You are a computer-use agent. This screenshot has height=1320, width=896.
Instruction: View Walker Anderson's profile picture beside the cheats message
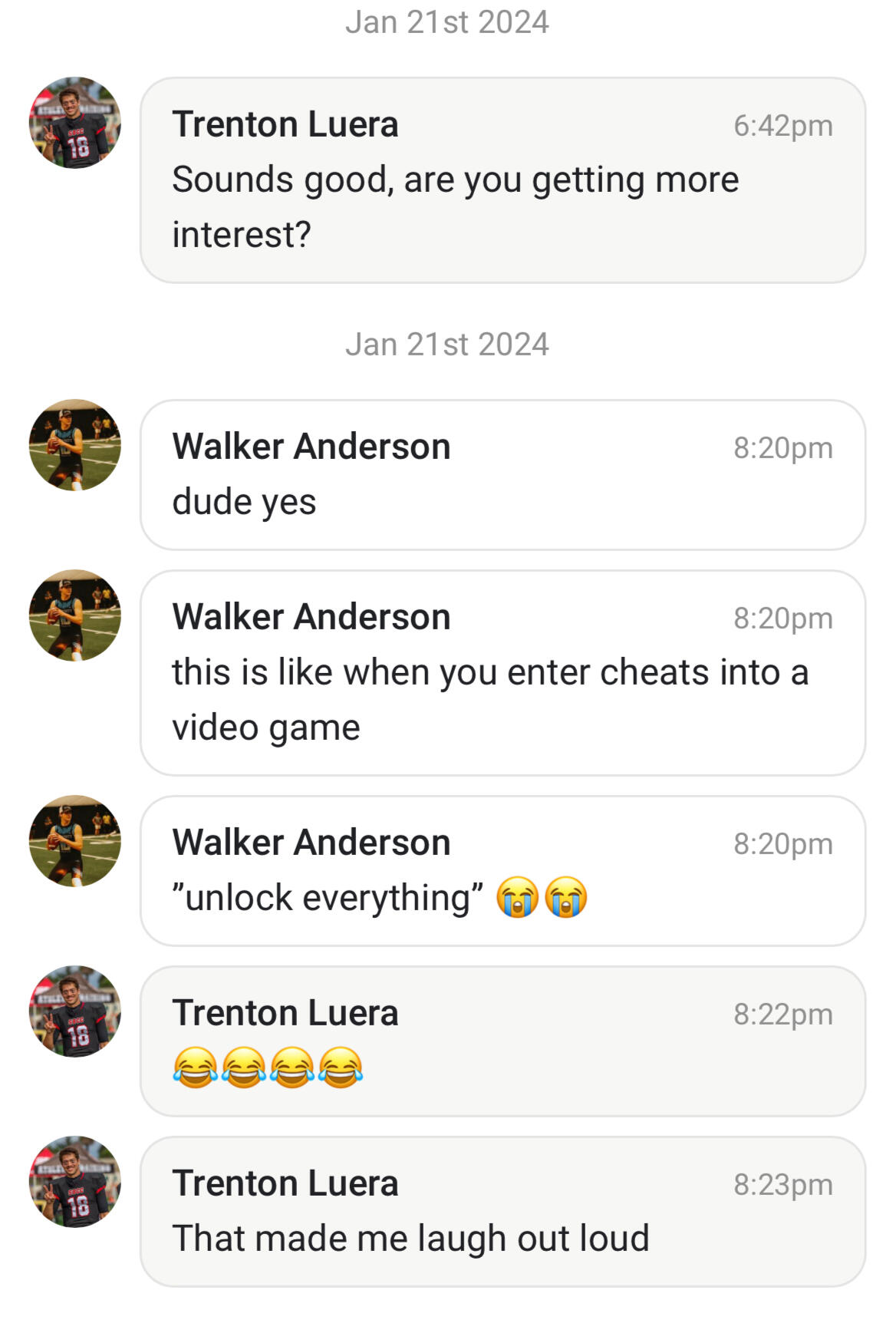(75, 615)
